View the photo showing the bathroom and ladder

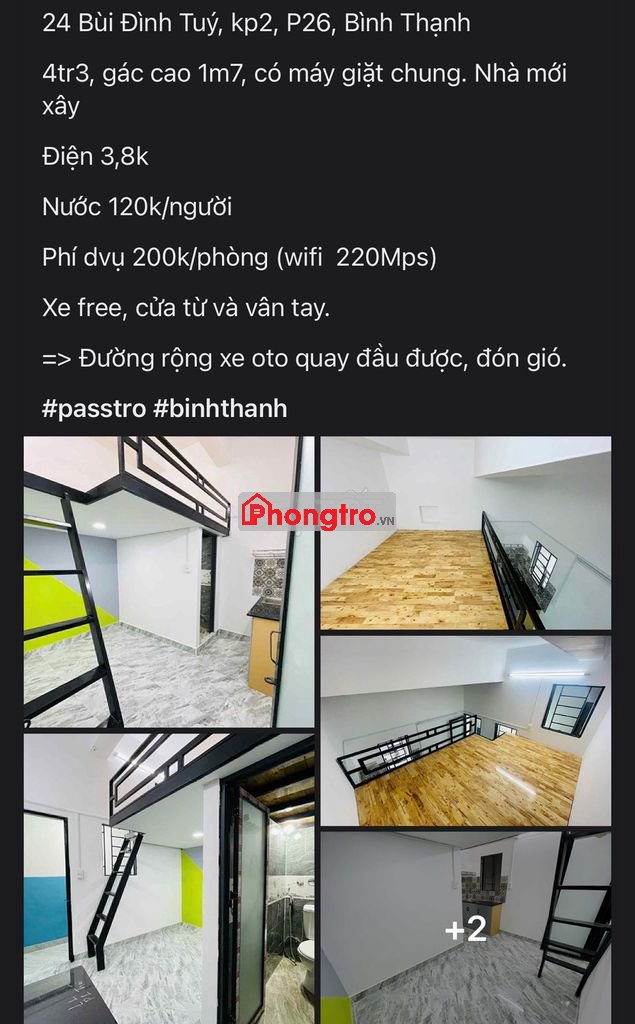pyautogui.click(x=168, y=878)
